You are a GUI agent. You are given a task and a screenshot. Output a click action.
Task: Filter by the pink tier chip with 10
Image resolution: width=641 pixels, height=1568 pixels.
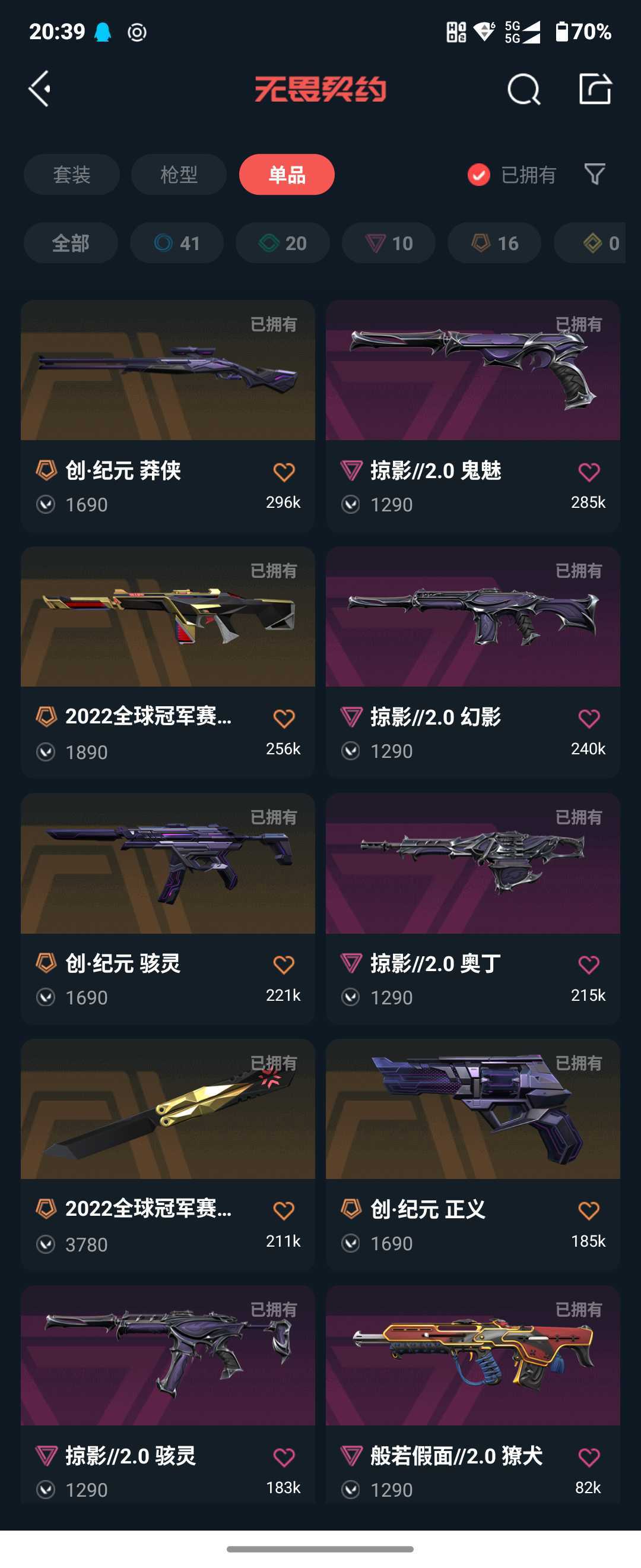point(389,243)
